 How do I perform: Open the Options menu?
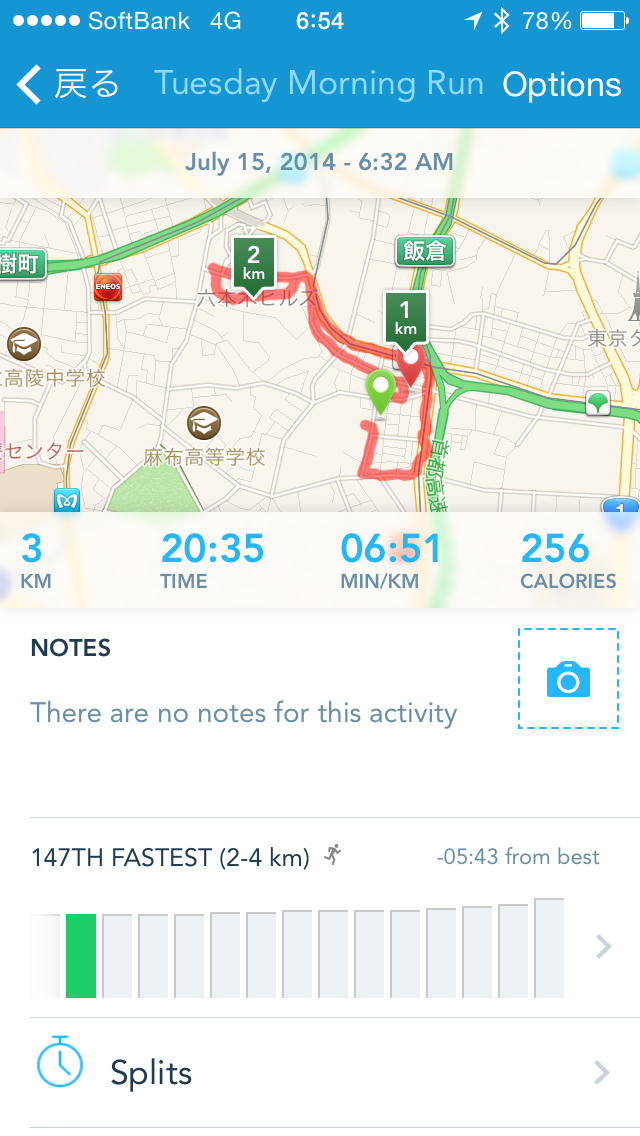561,85
